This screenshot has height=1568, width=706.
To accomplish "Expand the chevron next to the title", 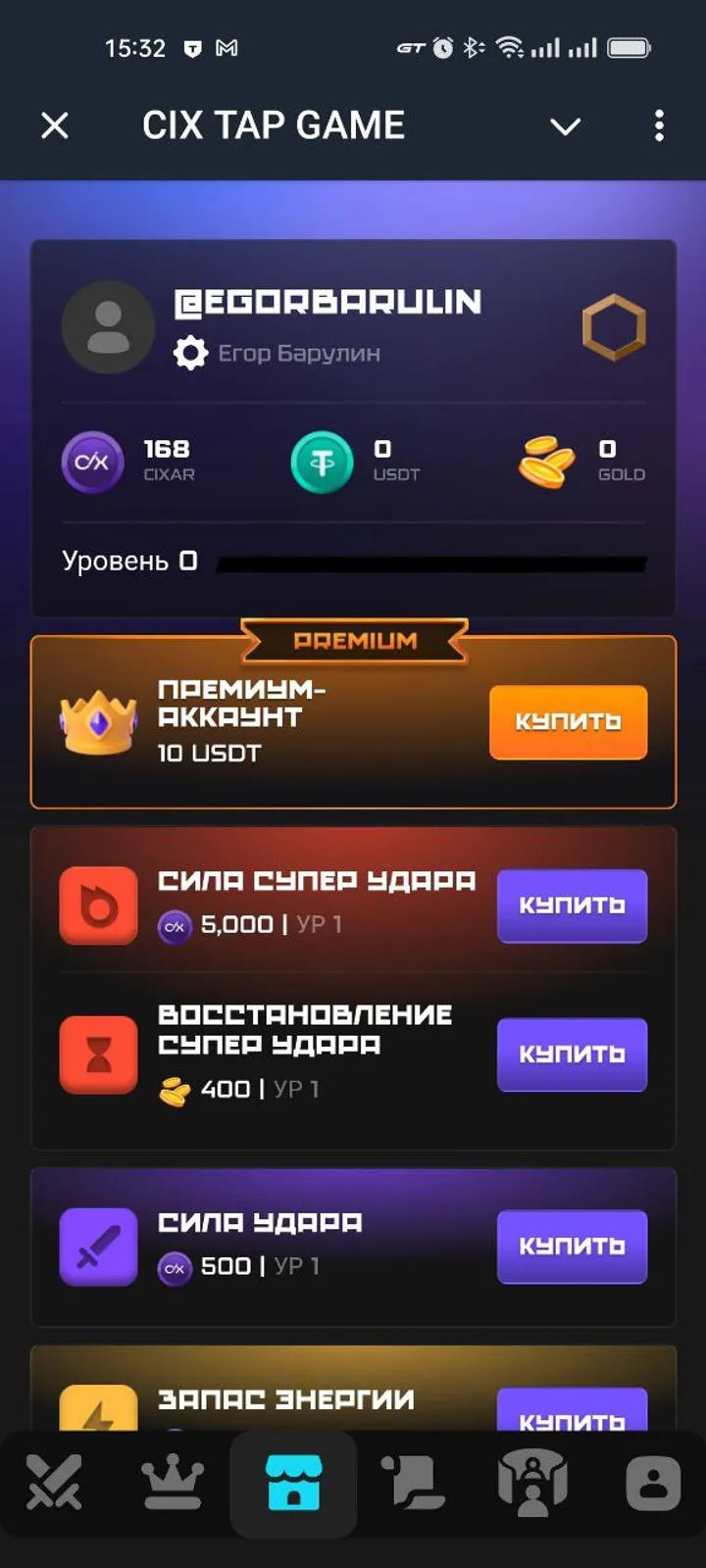I will 565,126.
